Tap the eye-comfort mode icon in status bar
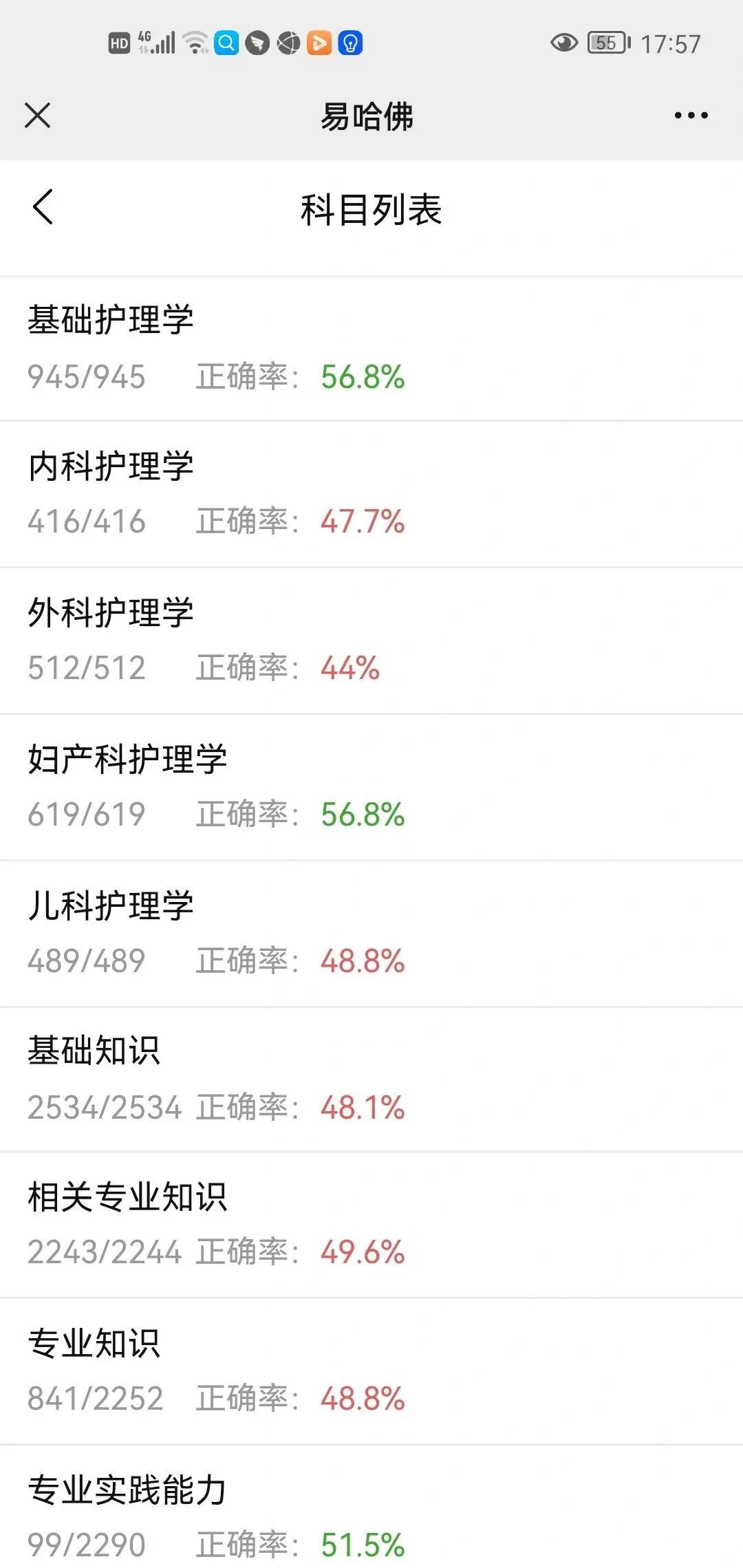 (x=564, y=43)
